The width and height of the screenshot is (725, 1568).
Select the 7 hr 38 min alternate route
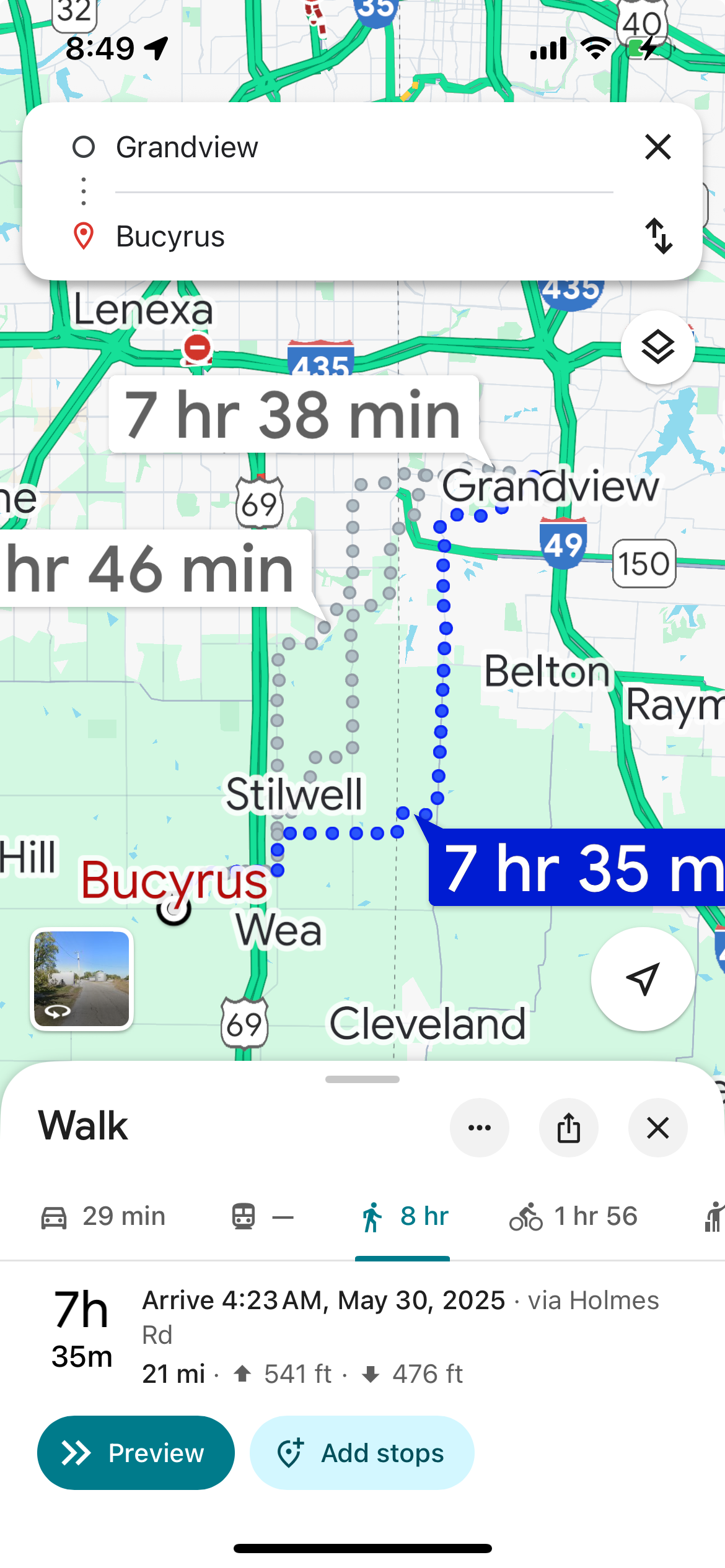[x=293, y=415]
